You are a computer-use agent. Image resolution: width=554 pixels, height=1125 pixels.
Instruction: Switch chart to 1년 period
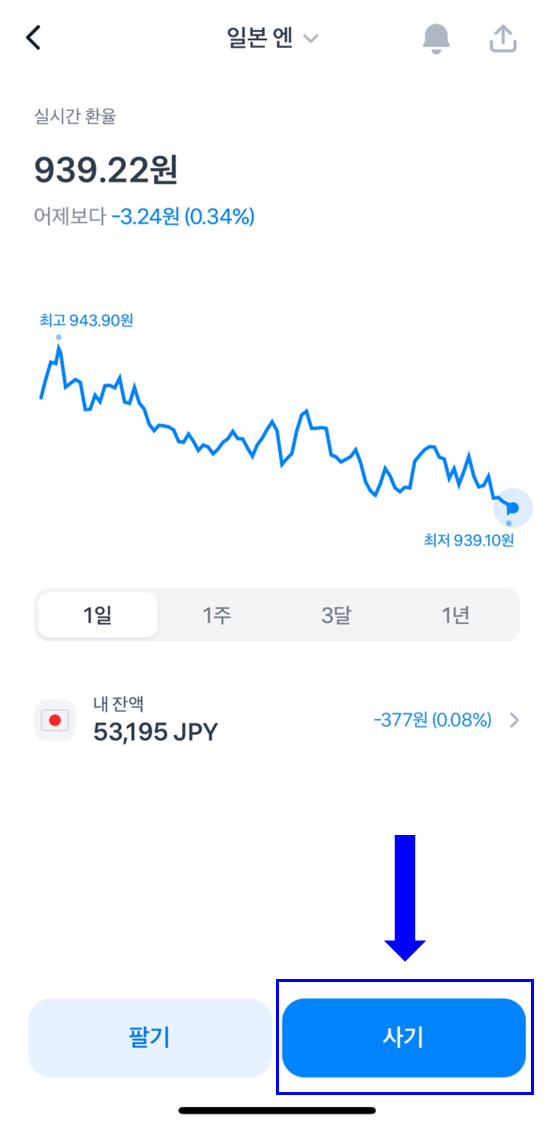[x=456, y=615]
